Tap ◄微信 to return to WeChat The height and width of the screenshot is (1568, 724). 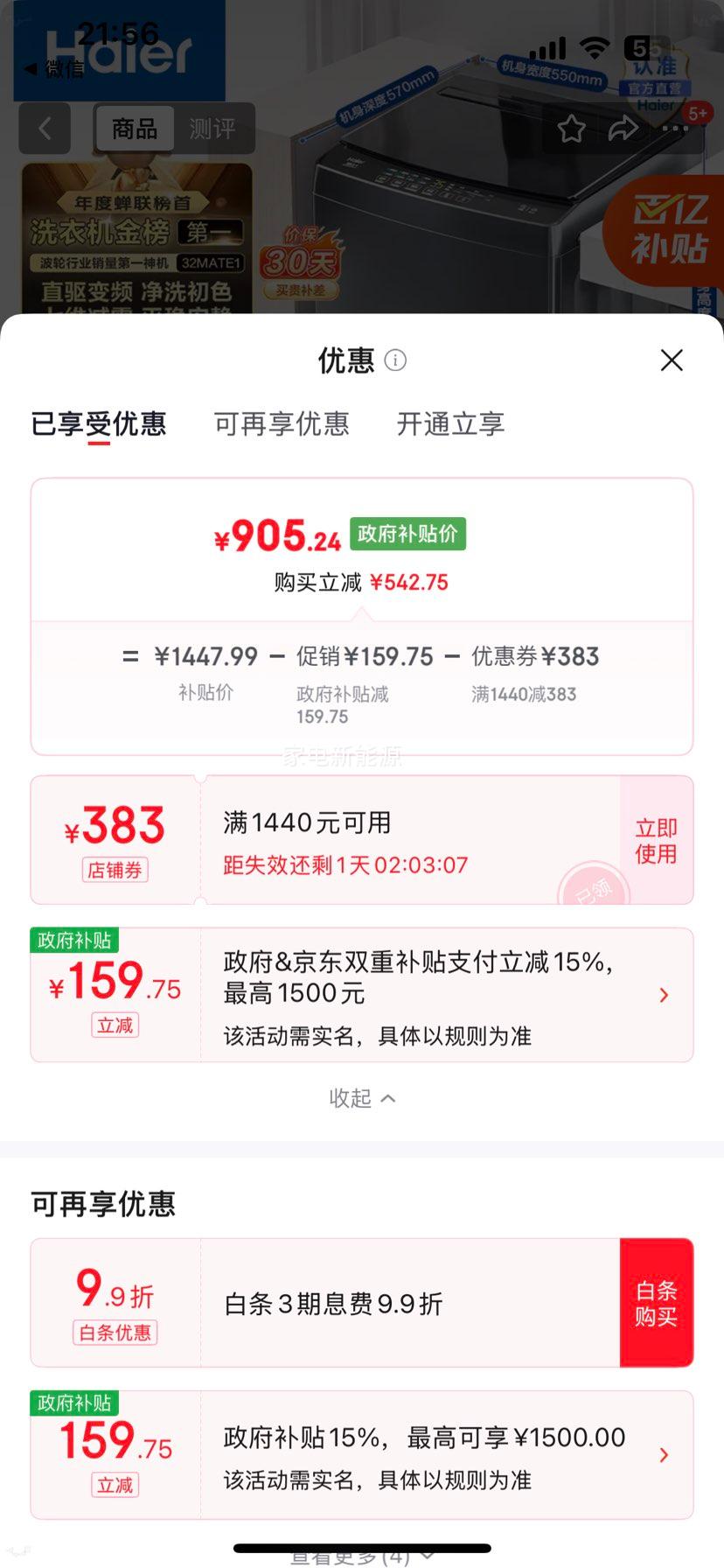pyautogui.click(x=54, y=69)
